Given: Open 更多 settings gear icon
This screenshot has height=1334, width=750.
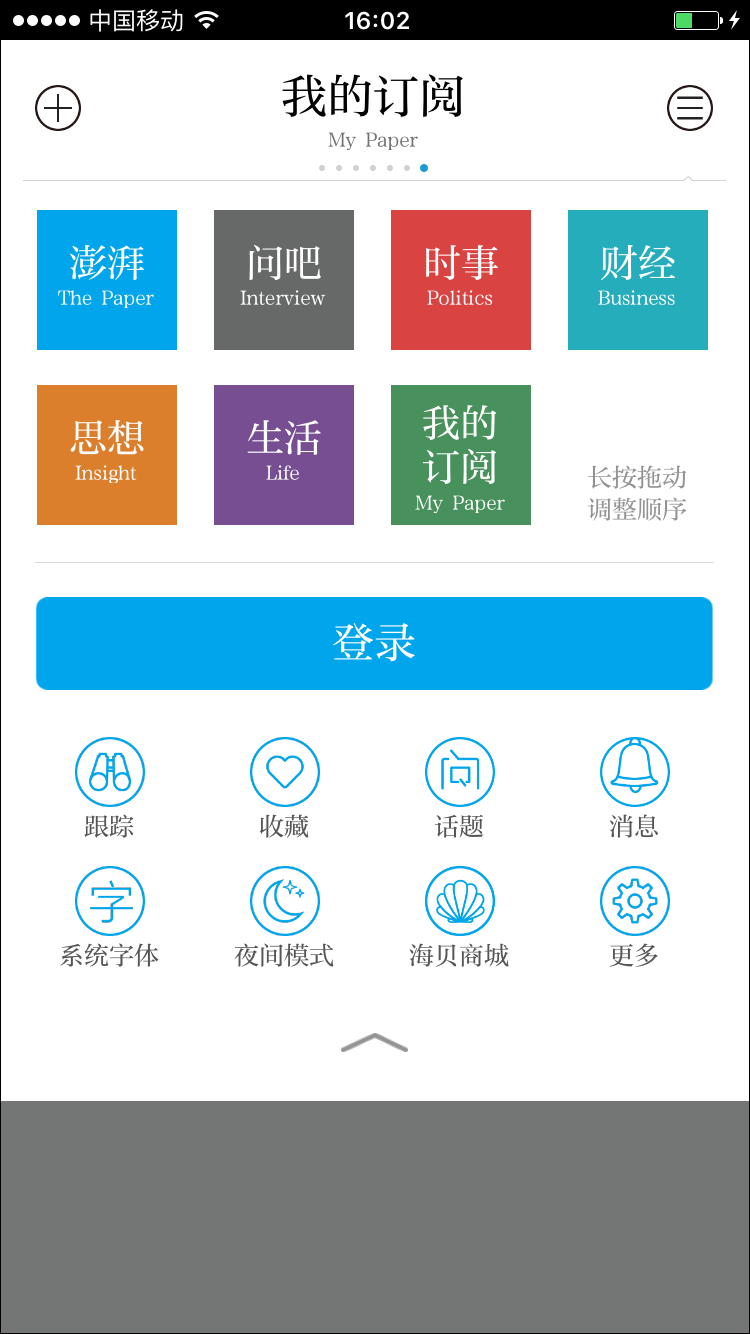Looking at the screenshot, I should (634, 900).
